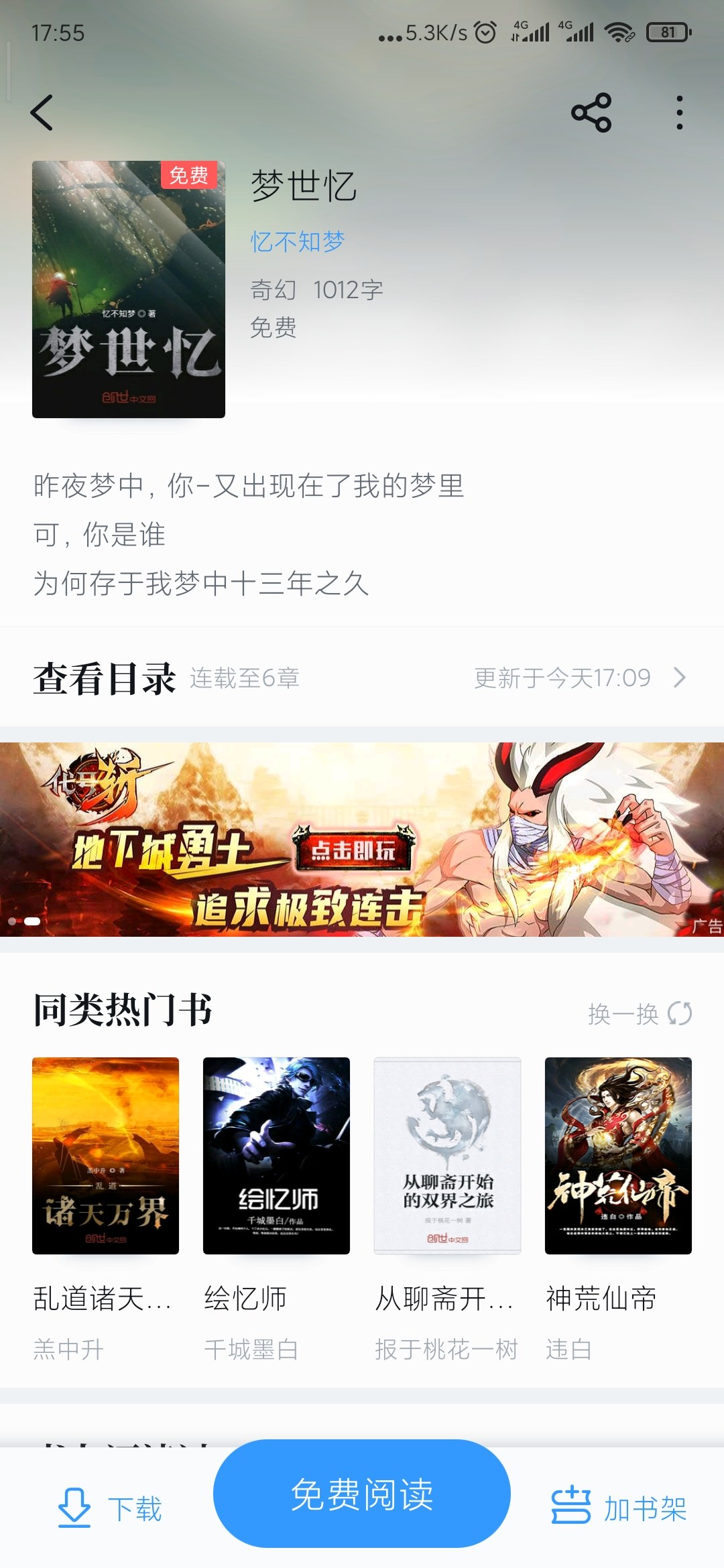Open the 查看目录 chapter list

[x=362, y=677]
